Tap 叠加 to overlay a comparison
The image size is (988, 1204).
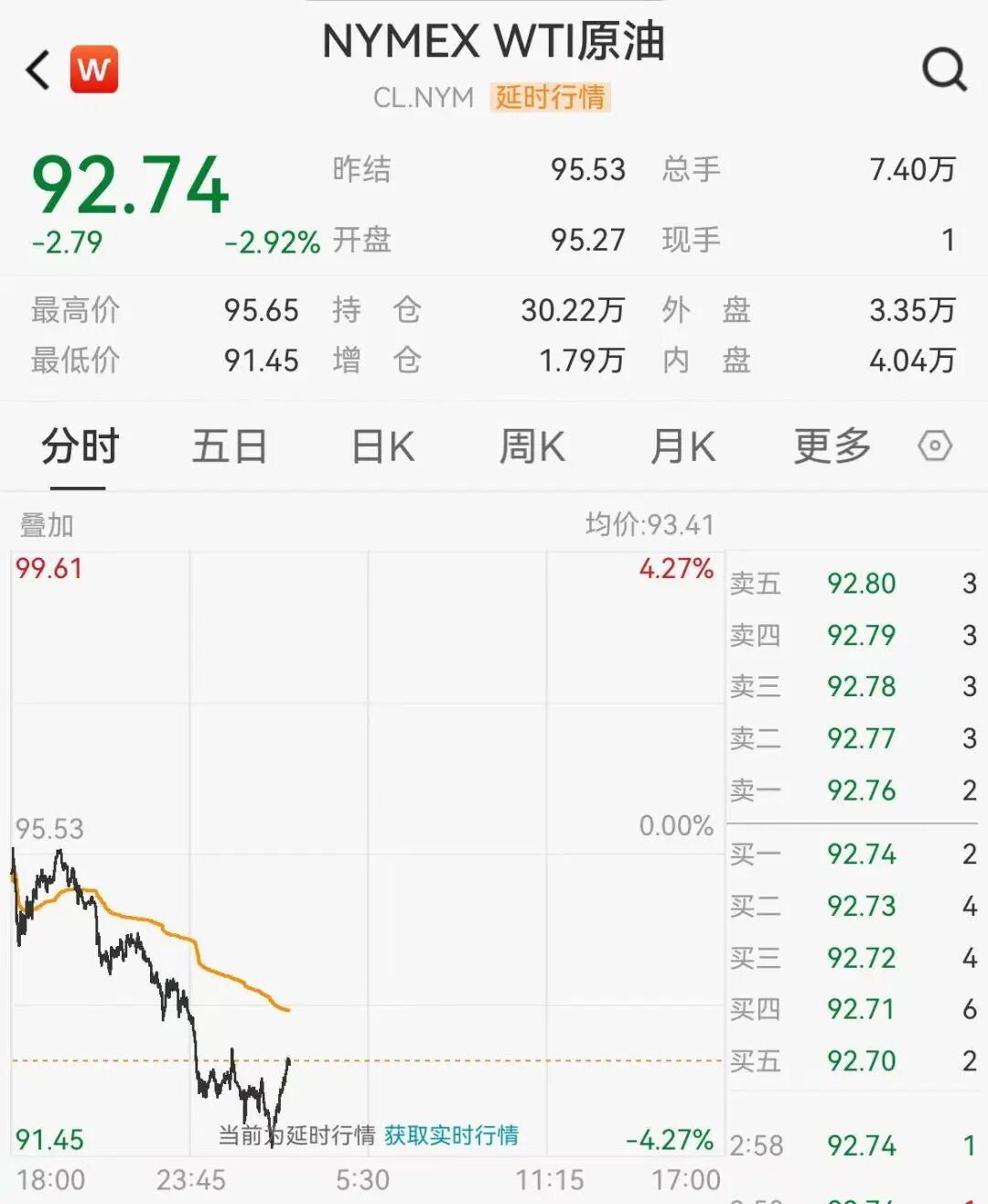47,525
